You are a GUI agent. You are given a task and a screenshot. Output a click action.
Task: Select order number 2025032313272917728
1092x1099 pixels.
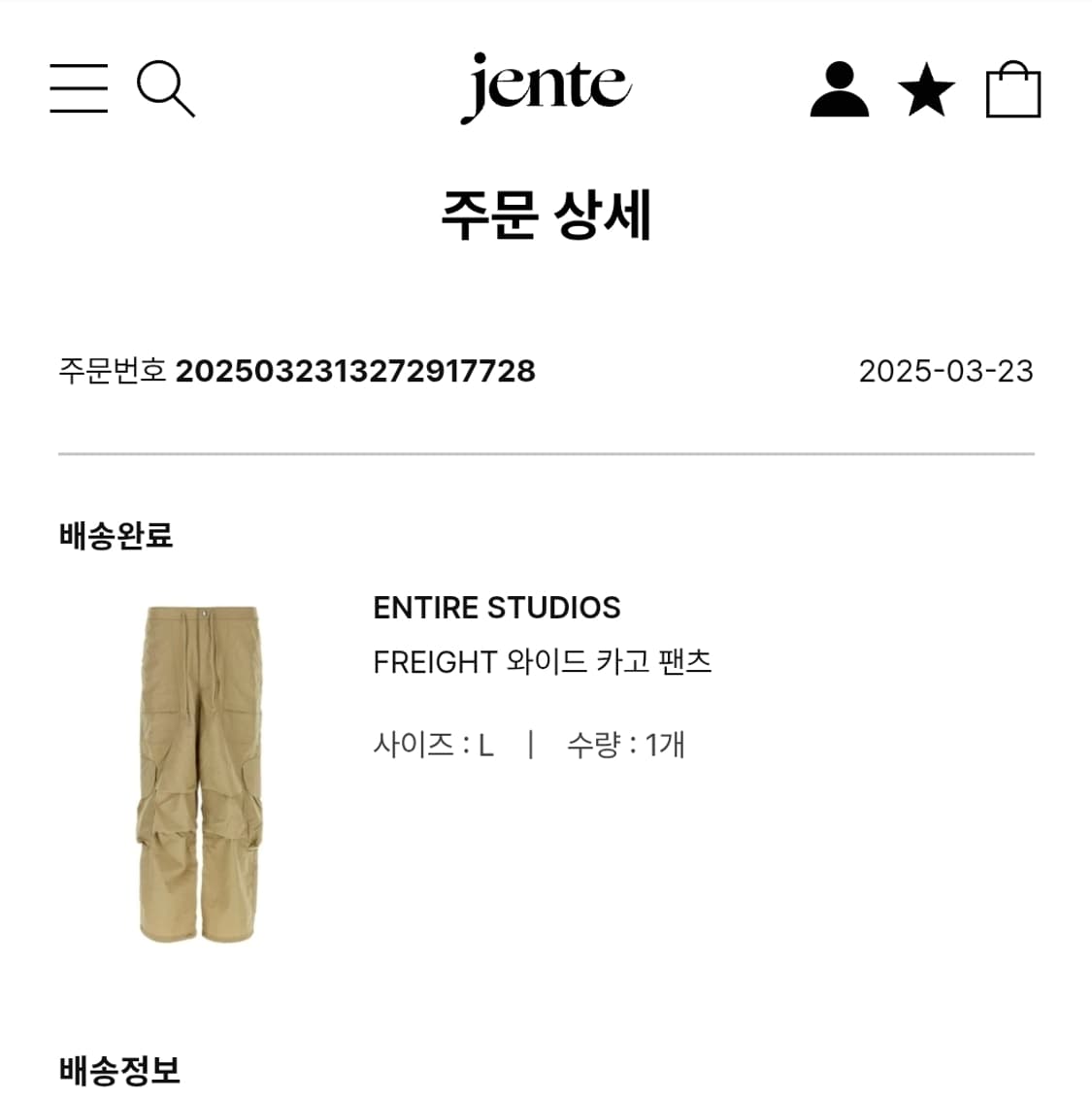pos(359,371)
